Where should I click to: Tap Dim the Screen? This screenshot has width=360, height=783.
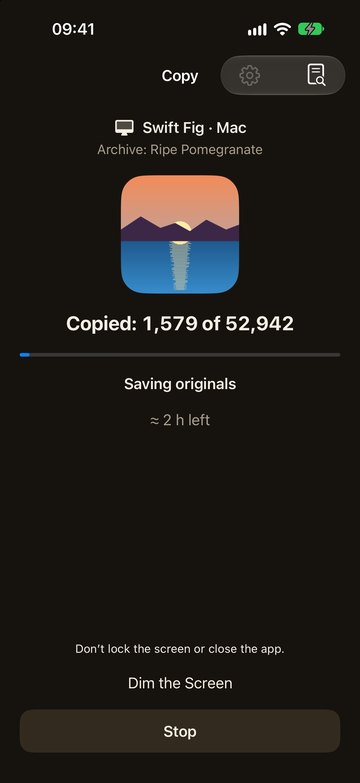(x=180, y=683)
